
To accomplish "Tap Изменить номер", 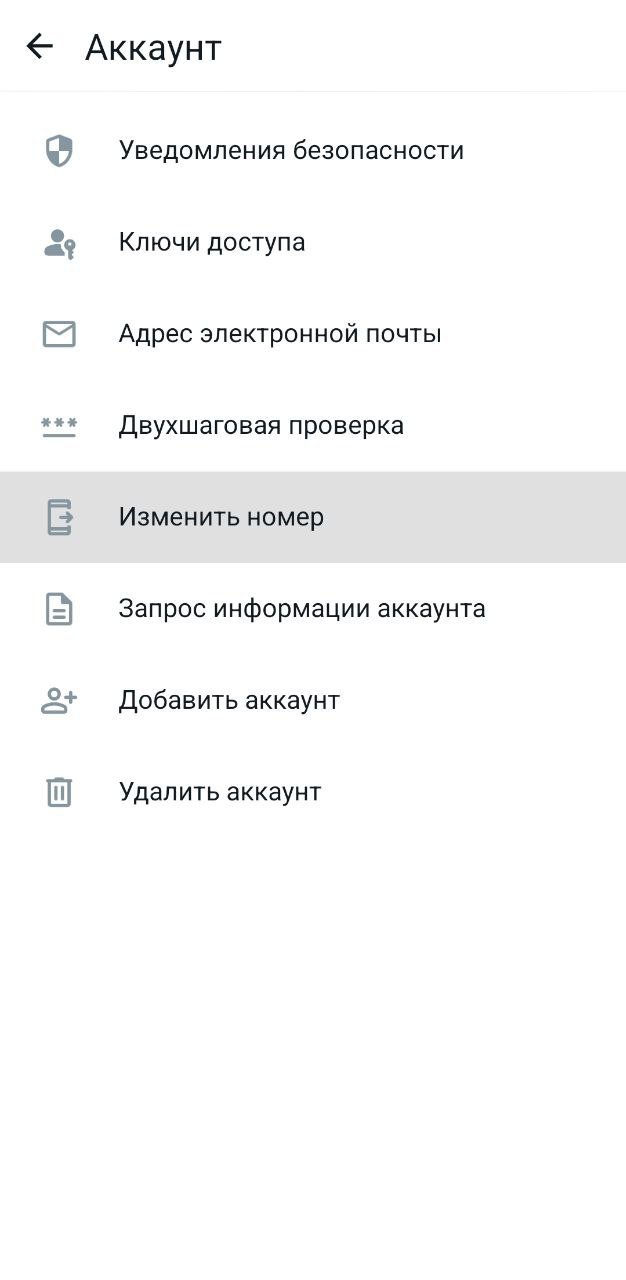I will click(221, 517).
